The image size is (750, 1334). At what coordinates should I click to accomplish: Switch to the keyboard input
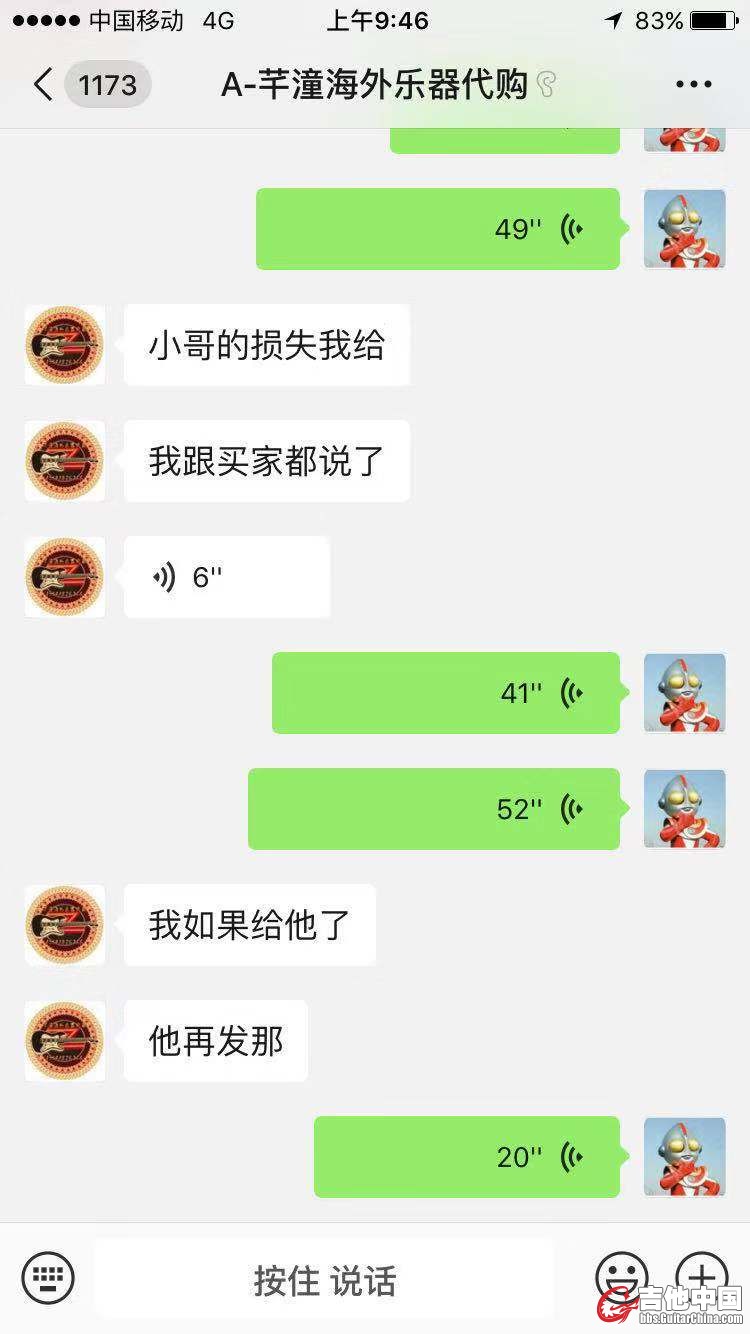click(48, 1277)
